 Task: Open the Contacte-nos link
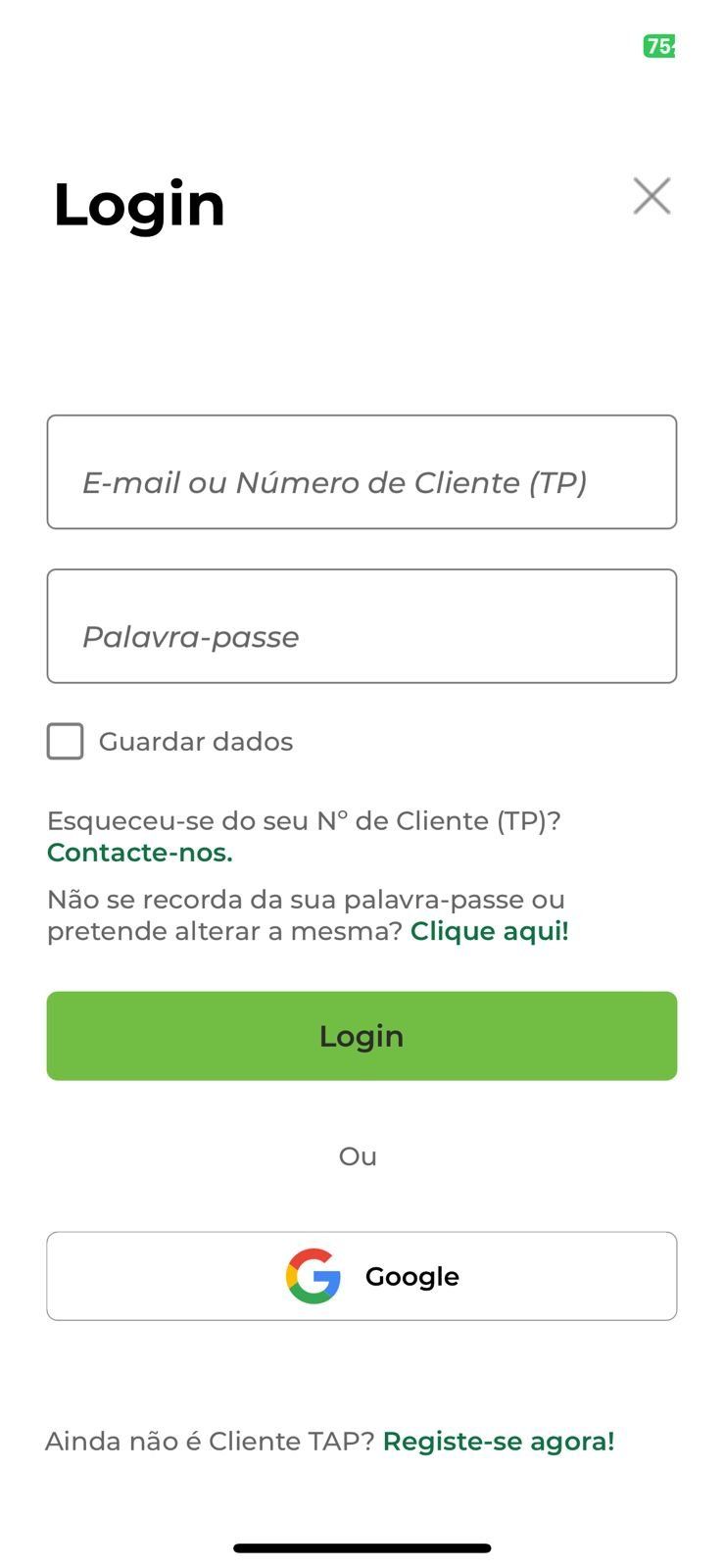point(140,853)
